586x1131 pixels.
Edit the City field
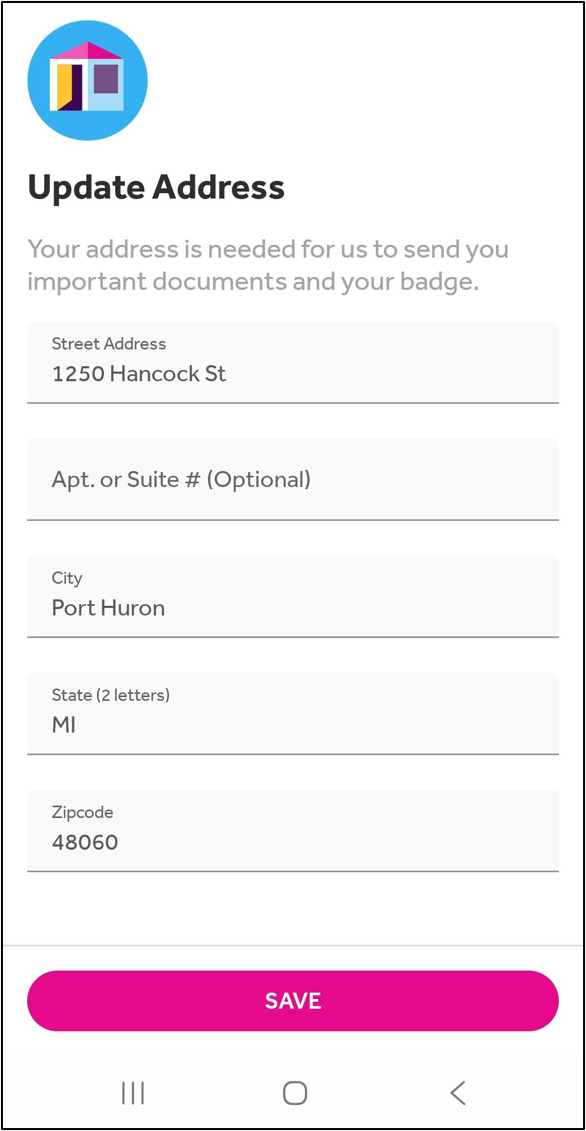pyautogui.click(x=293, y=597)
